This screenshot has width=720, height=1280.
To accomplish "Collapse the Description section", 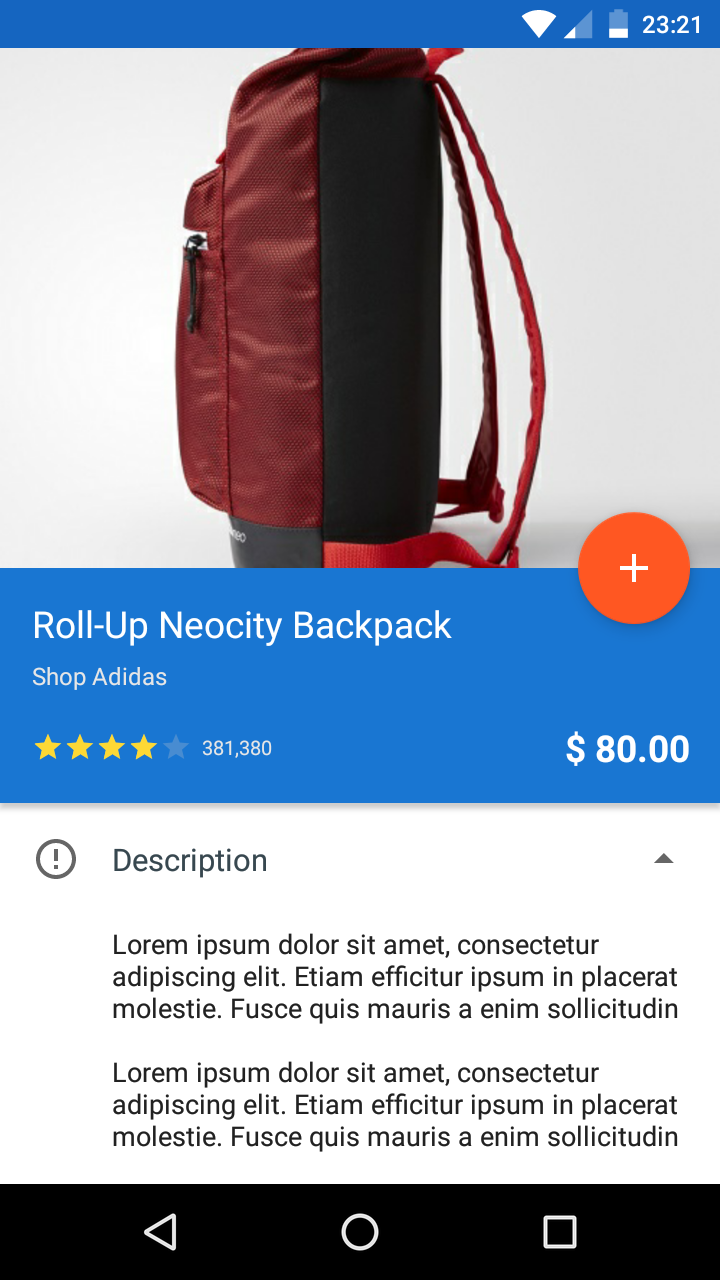I will click(663, 859).
